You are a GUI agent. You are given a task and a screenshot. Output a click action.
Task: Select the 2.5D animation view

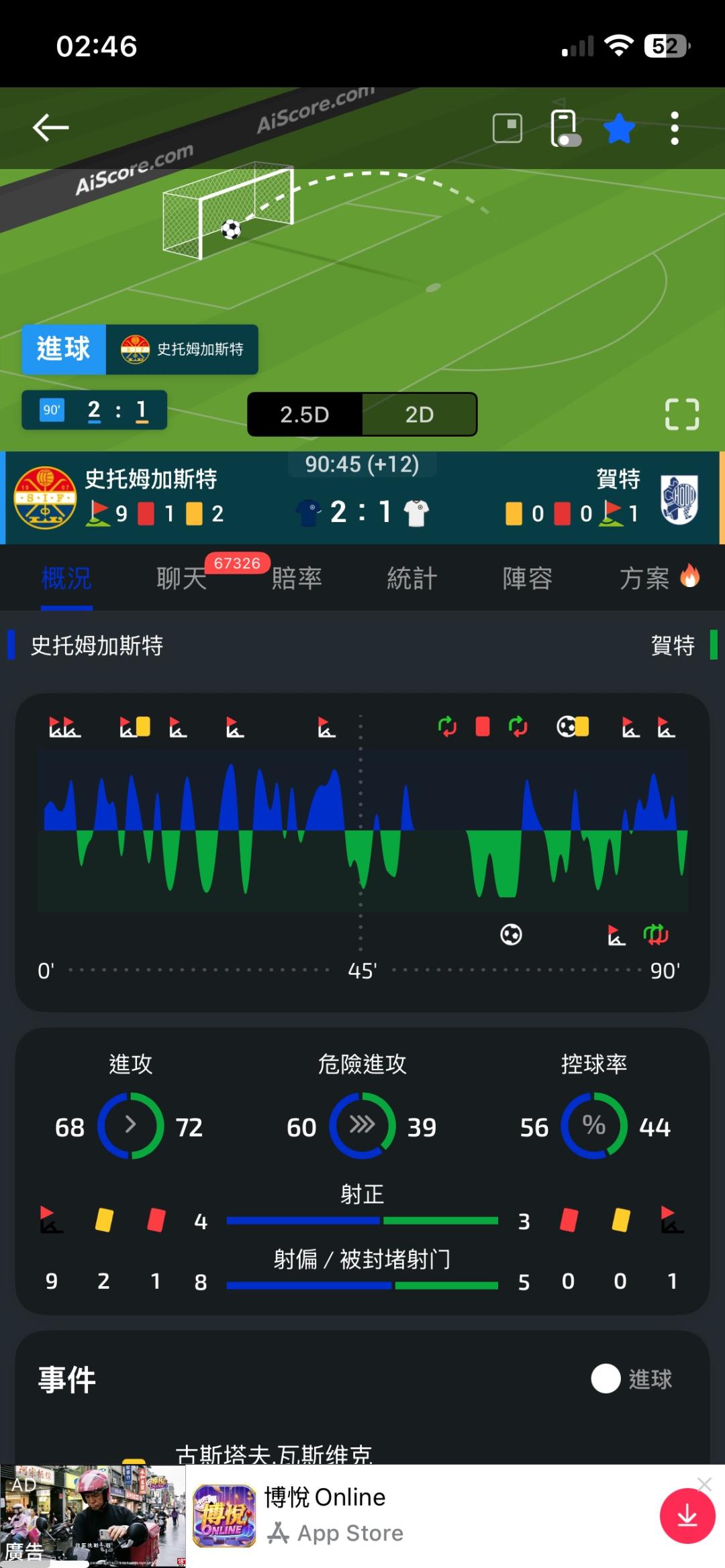pos(305,415)
